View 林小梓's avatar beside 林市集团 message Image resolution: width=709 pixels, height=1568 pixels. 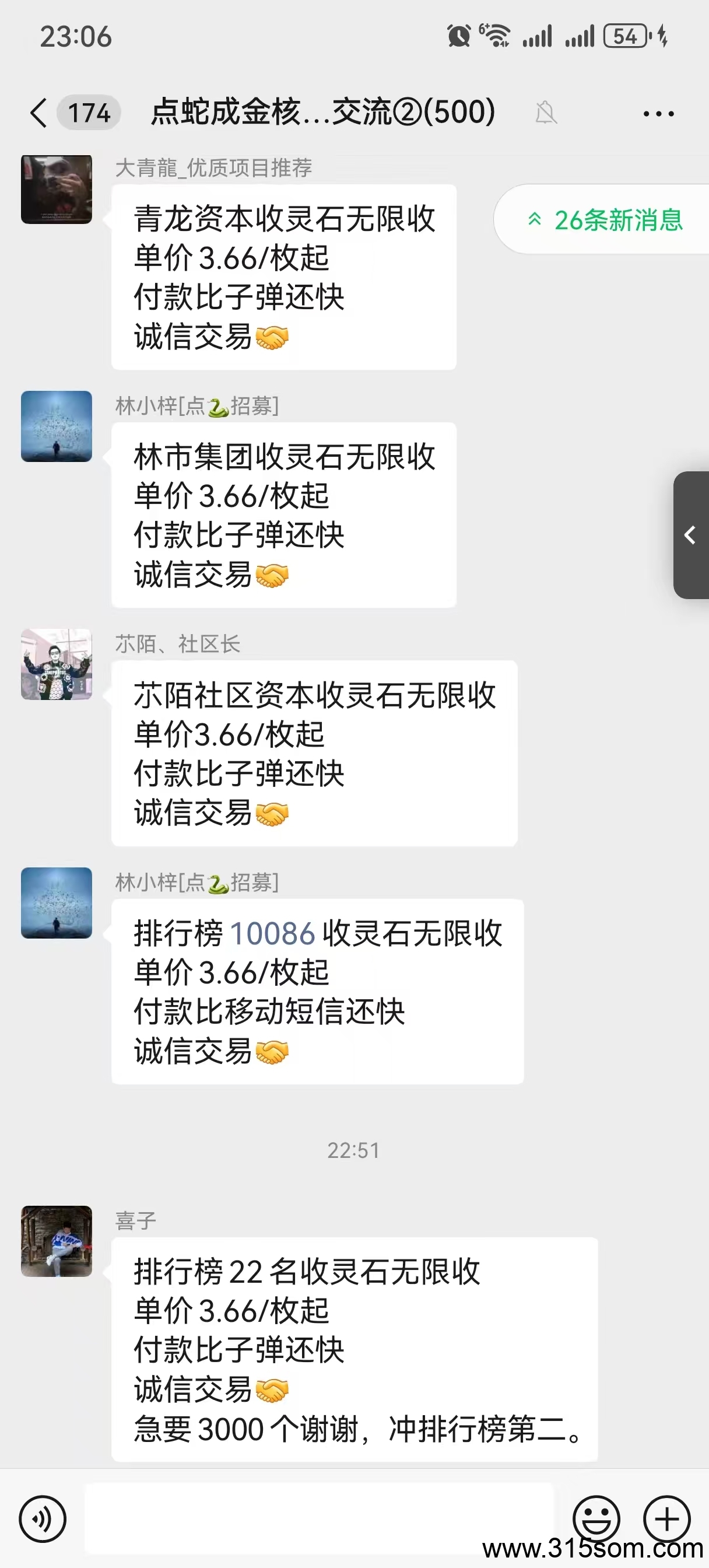57,426
